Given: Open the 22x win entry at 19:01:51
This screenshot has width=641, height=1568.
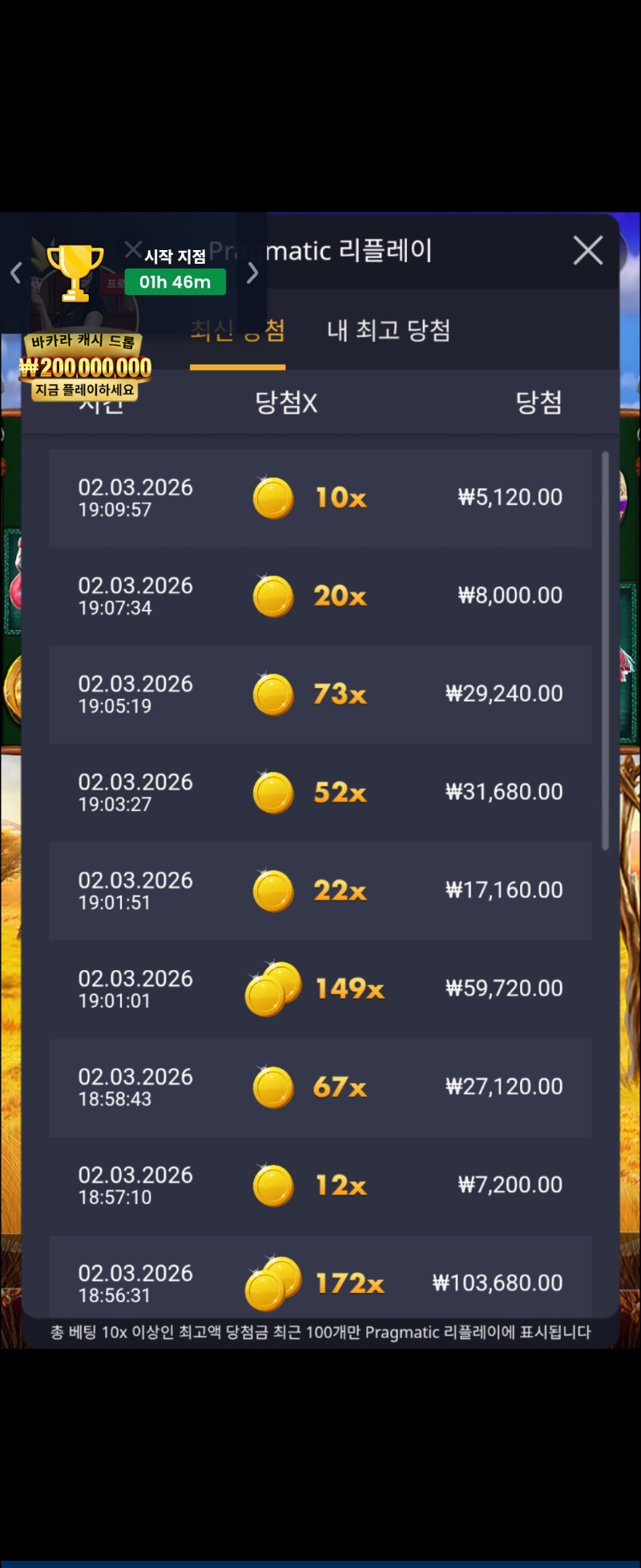Looking at the screenshot, I should click(x=320, y=891).
